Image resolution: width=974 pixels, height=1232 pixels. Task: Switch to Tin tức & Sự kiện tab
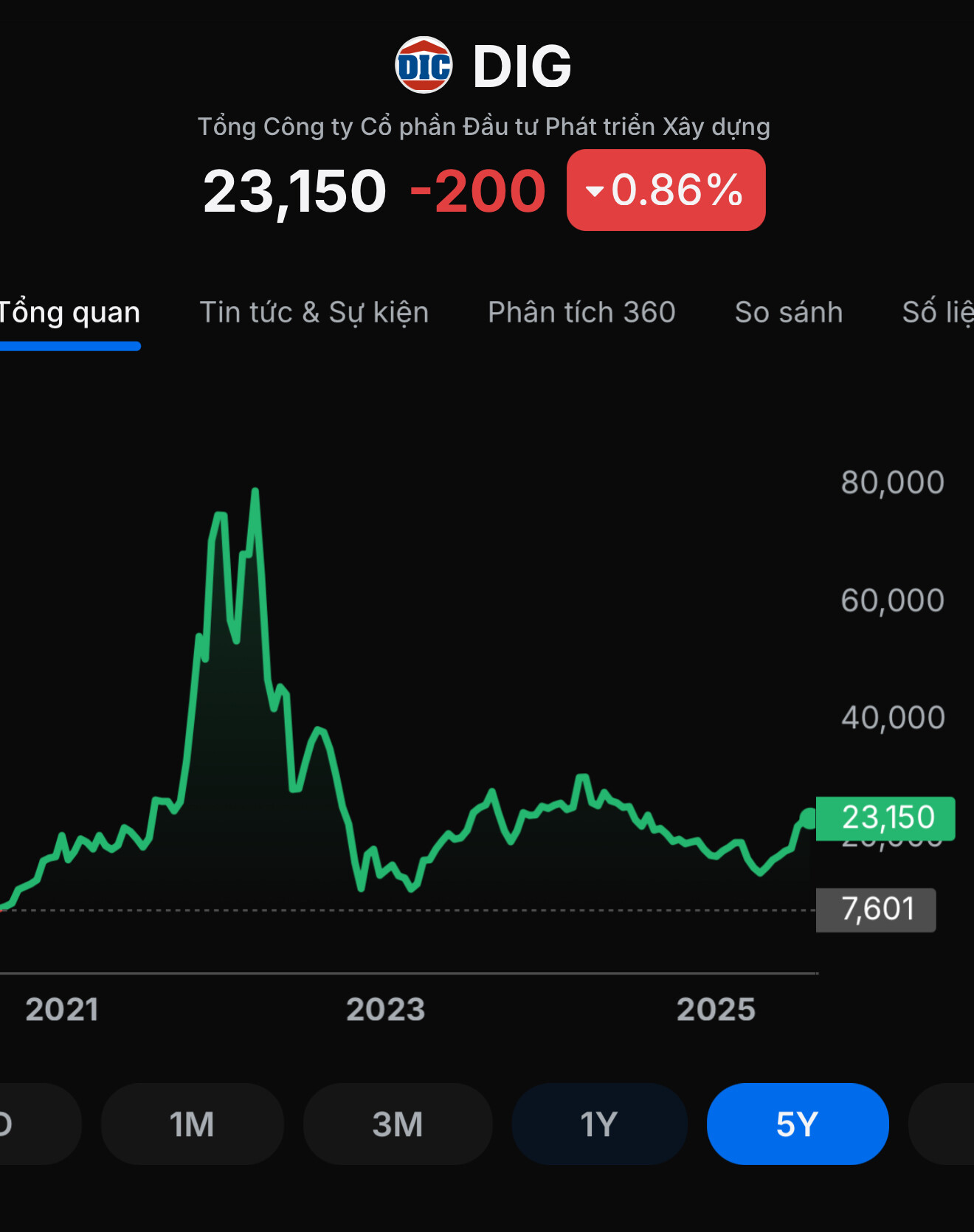[x=314, y=313]
